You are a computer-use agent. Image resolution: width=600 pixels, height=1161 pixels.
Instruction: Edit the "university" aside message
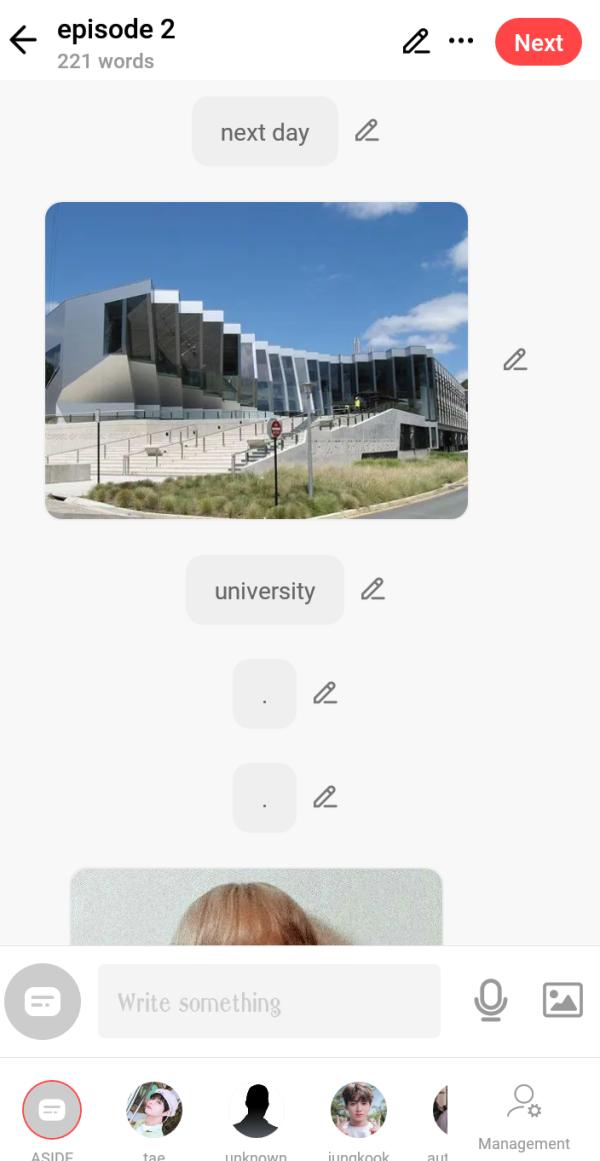(373, 589)
